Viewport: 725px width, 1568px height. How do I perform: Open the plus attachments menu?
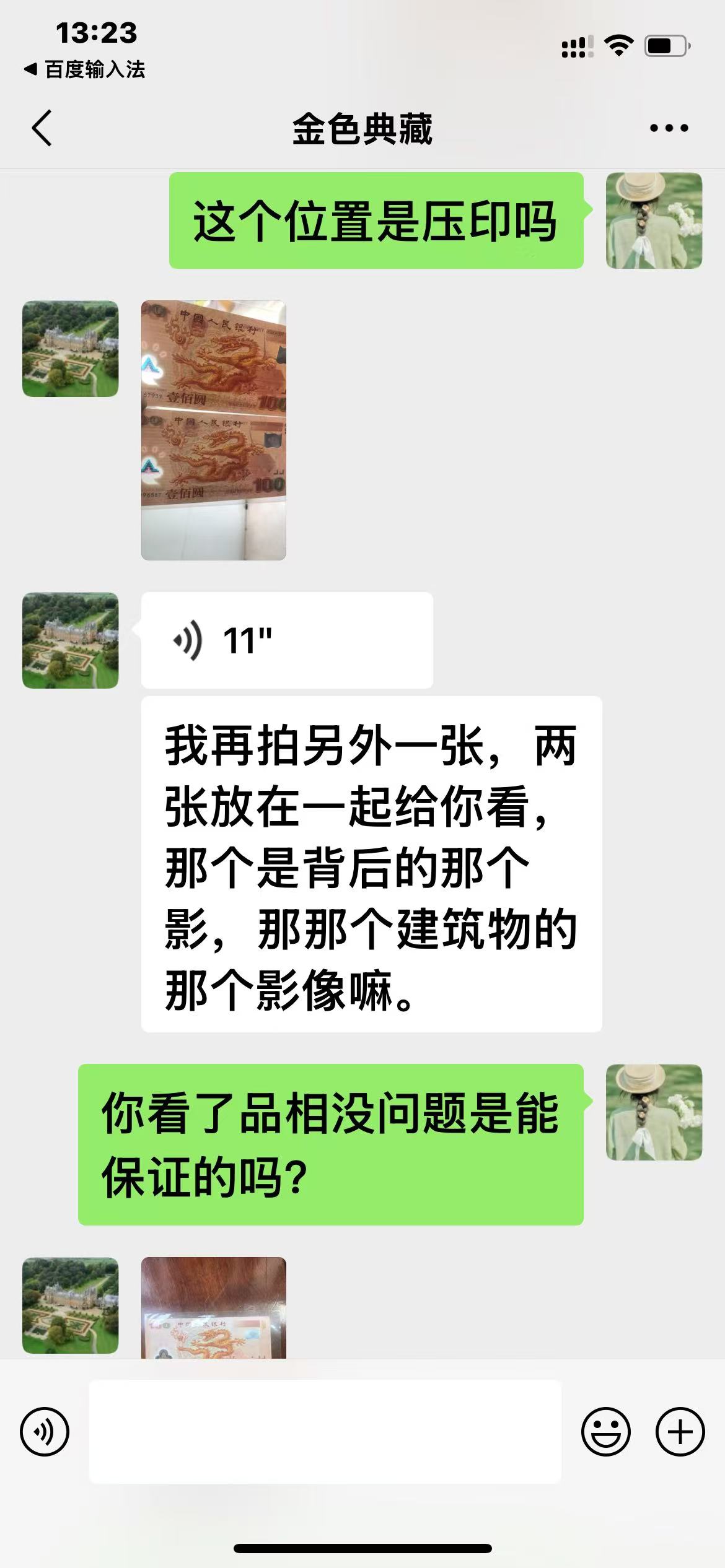click(x=680, y=1432)
